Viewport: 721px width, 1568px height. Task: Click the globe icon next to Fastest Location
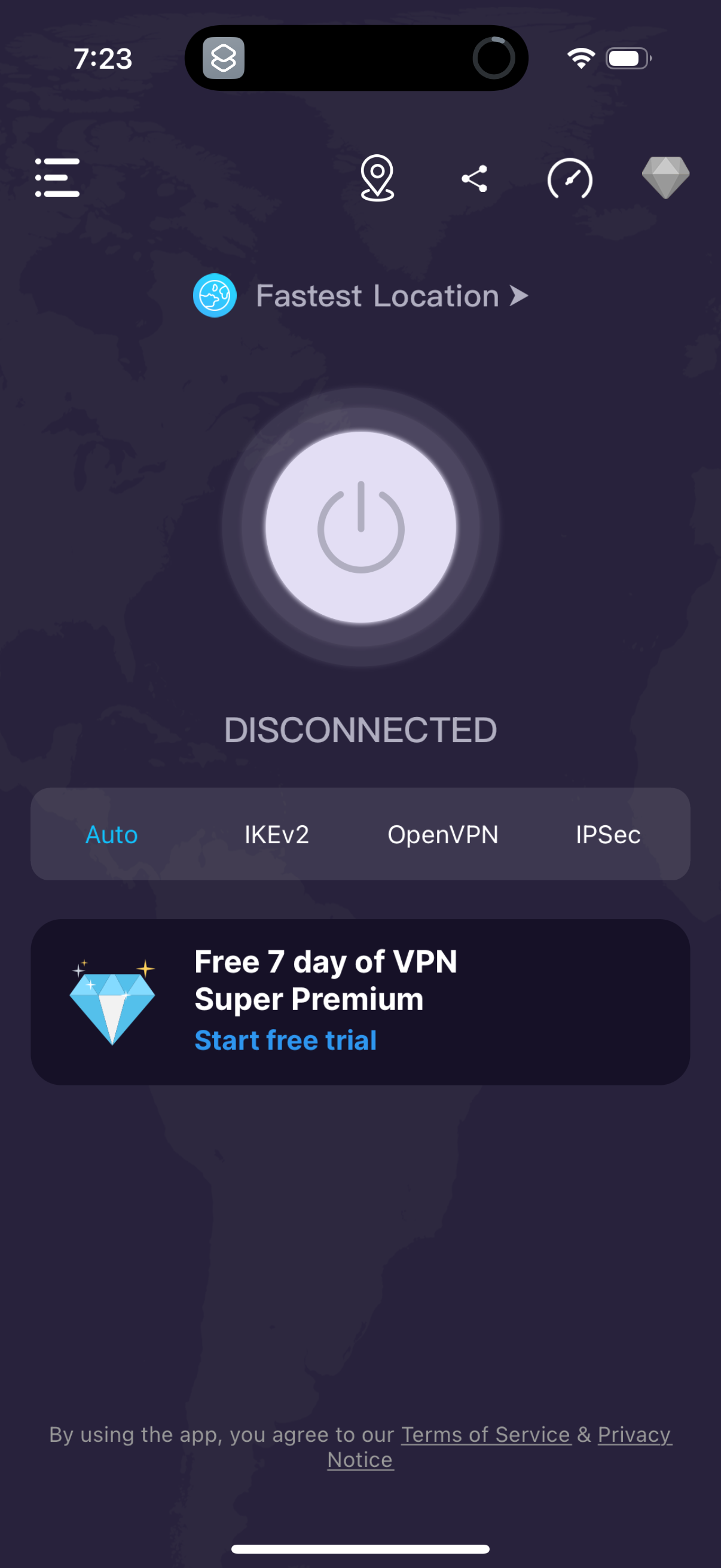pyautogui.click(x=215, y=295)
